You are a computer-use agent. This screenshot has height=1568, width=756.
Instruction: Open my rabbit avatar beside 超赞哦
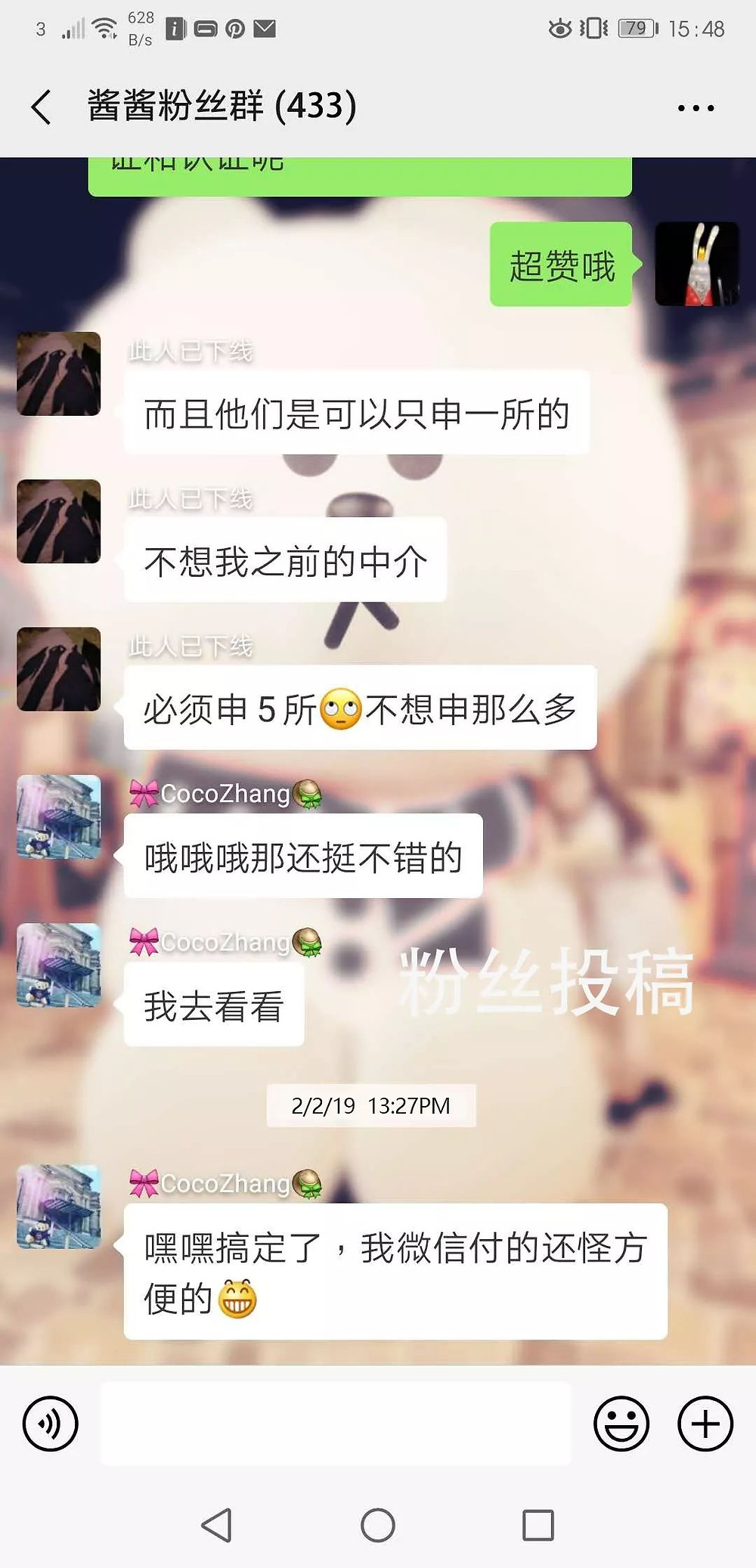tap(696, 264)
